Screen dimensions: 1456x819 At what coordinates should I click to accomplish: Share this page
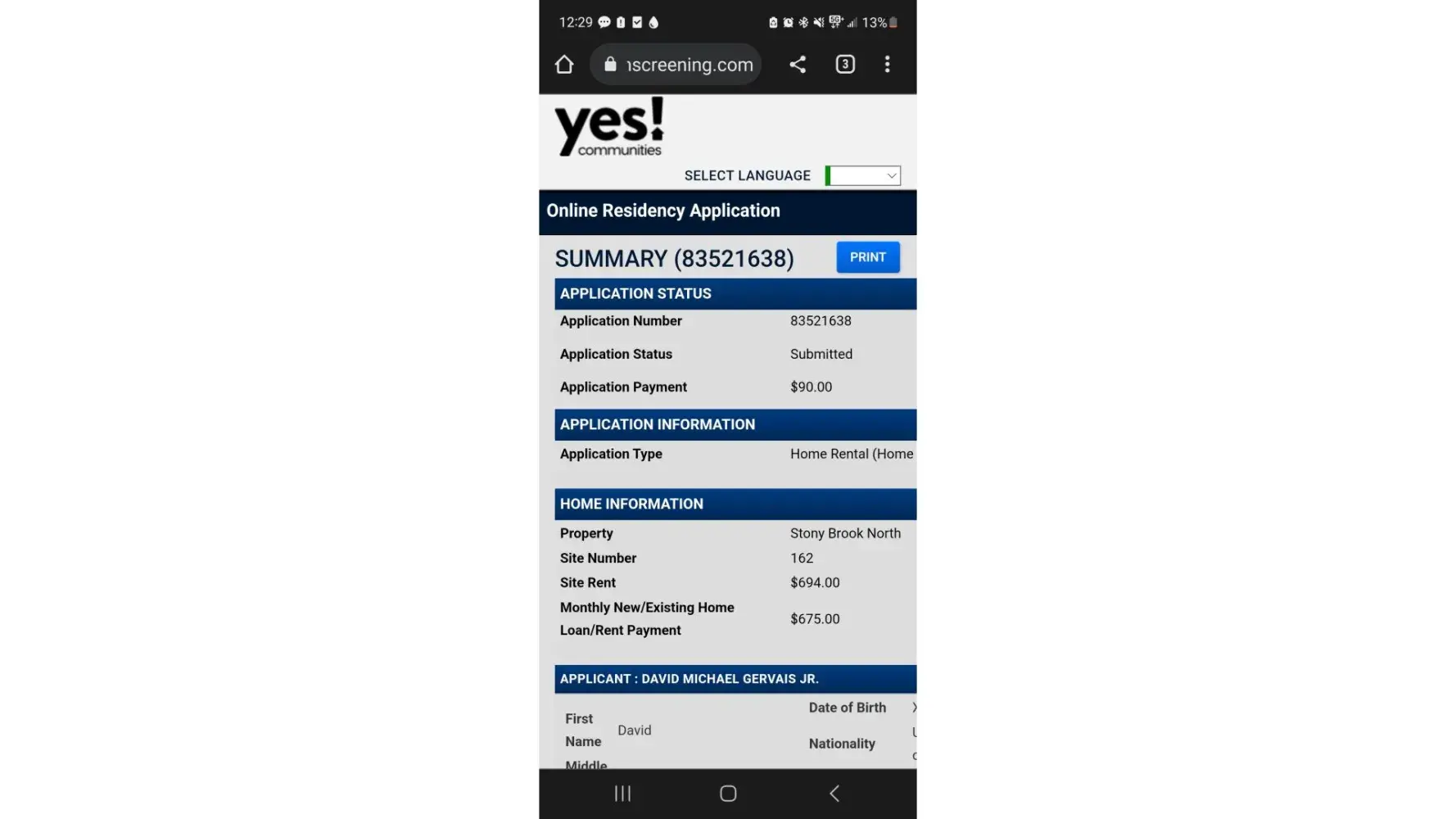point(798,65)
